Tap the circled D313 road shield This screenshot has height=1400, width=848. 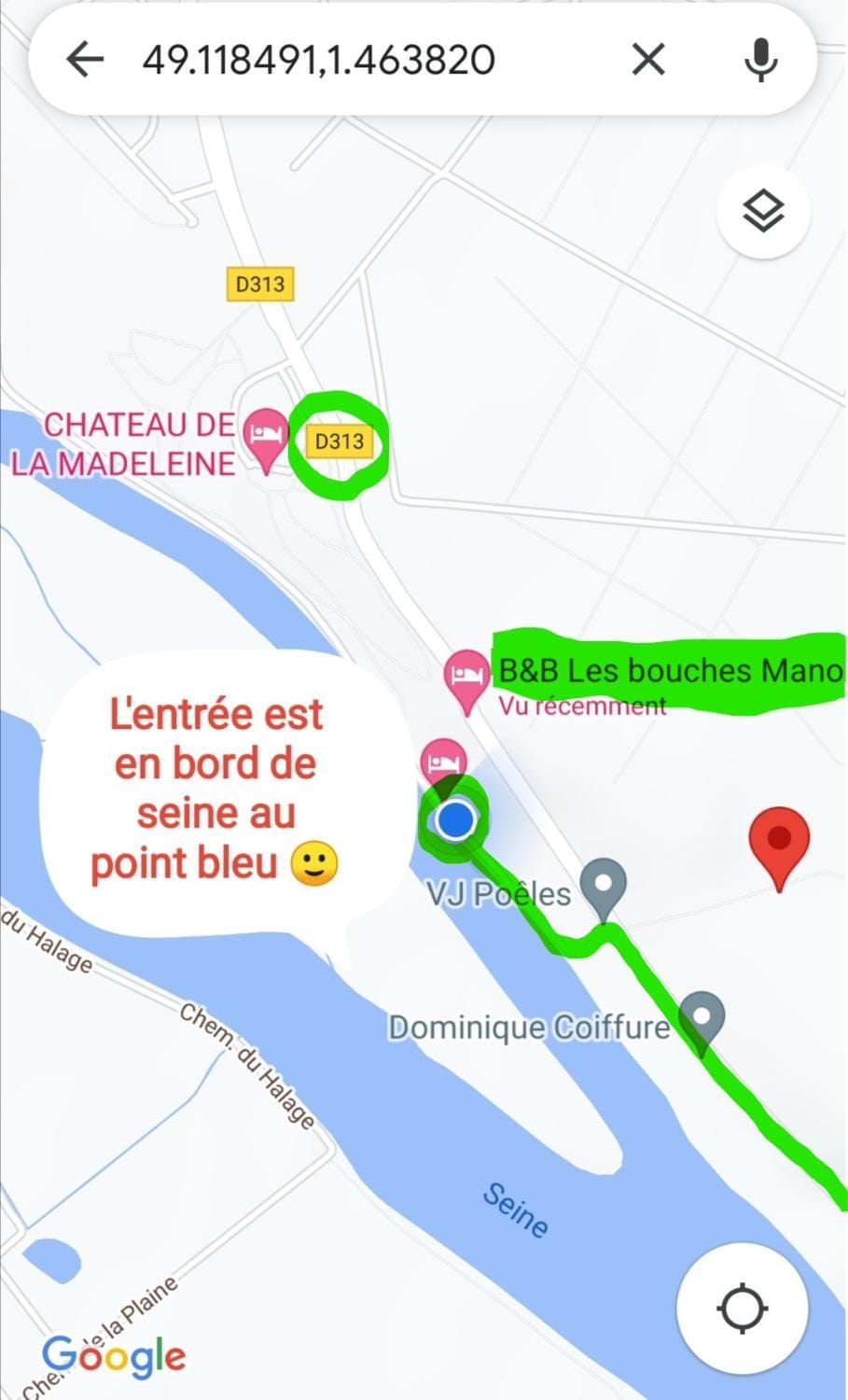[341, 441]
